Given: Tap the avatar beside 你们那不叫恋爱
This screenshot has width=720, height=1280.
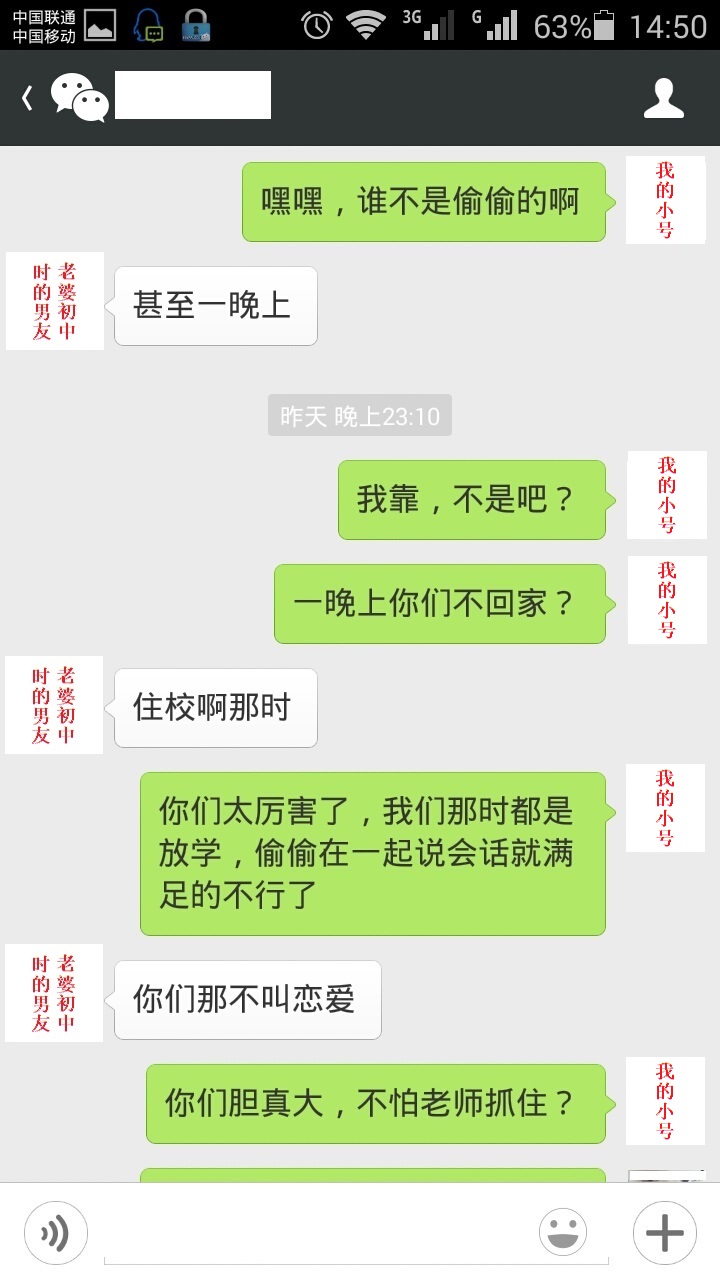Looking at the screenshot, I should tap(55, 993).
